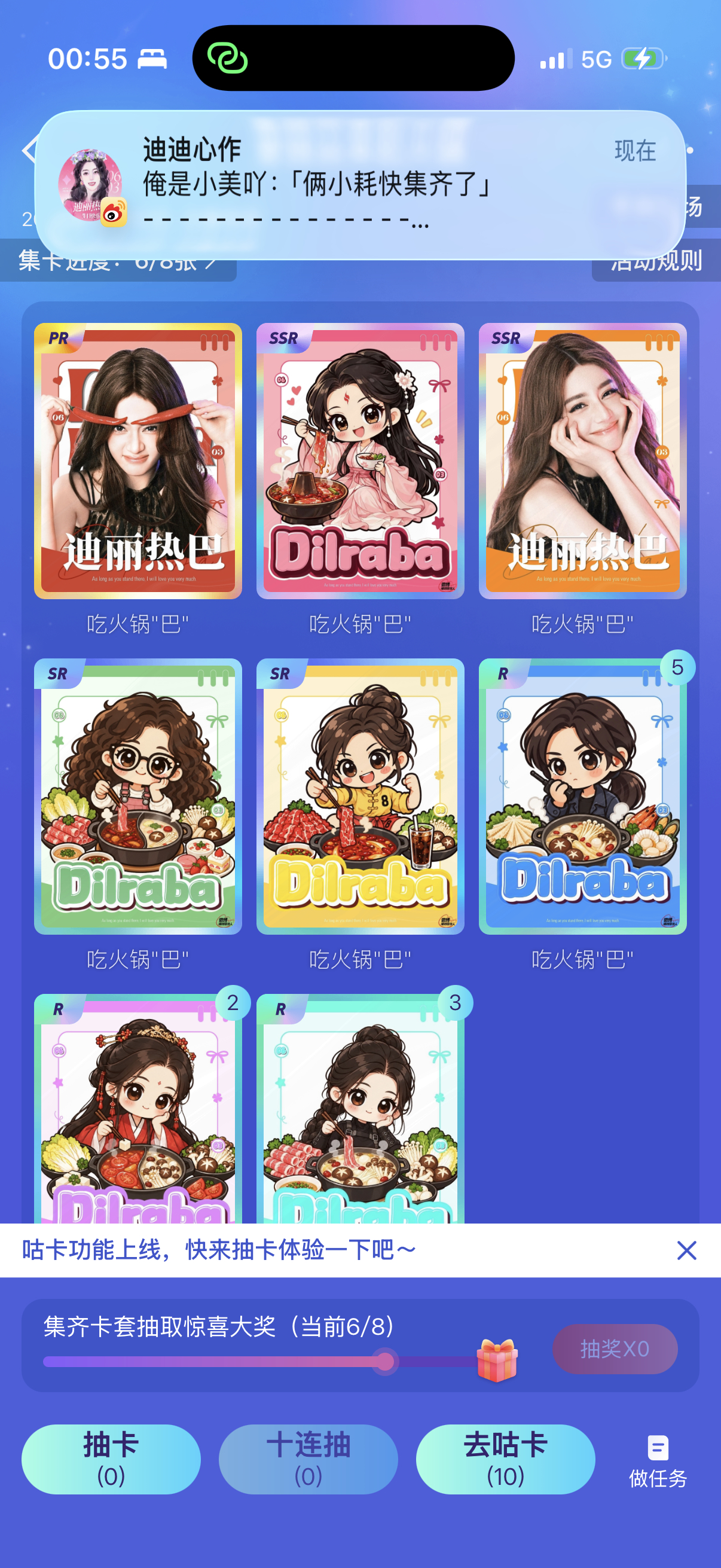Open the 迪迪心作 Weibo notification banner
The height and width of the screenshot is (1568, 721).
(x=360, y=184)
